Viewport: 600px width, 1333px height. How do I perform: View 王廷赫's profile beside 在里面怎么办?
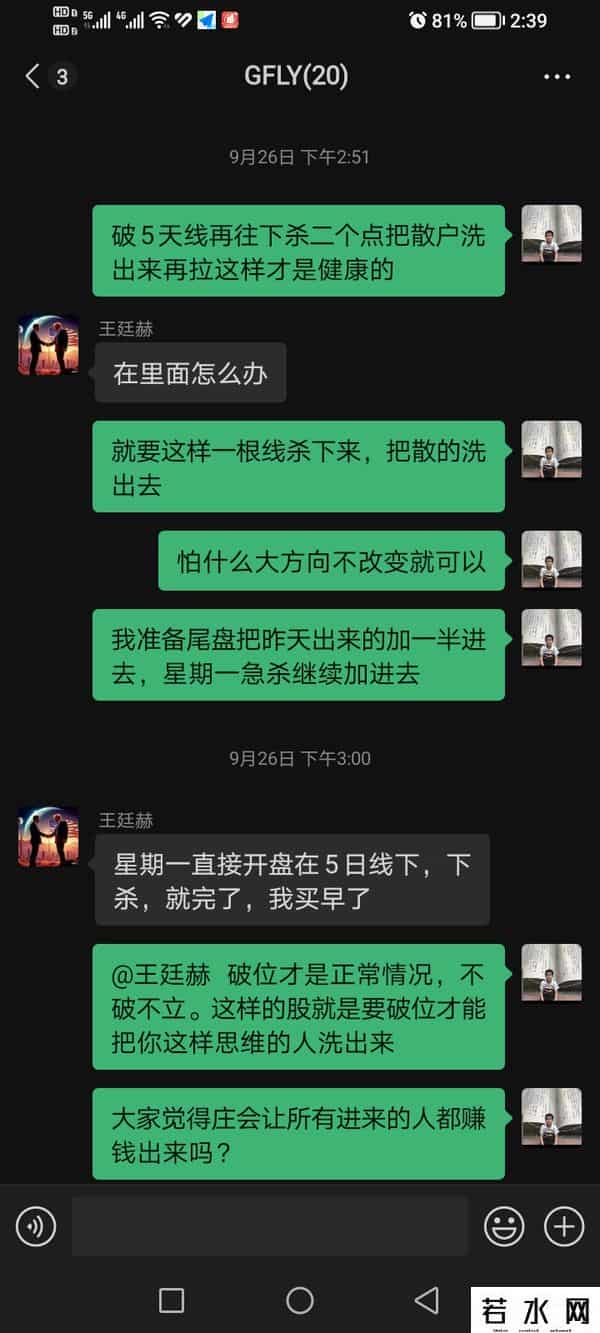[48, 345]
